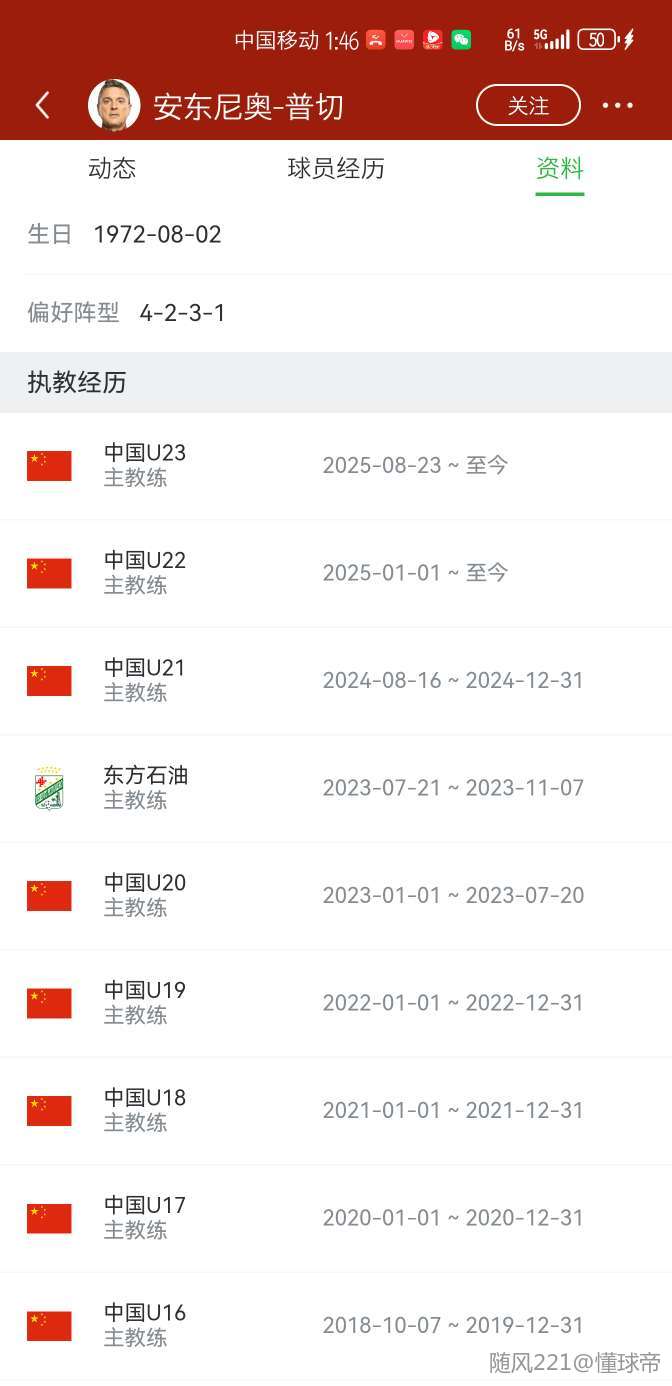Open the three-dot overflow menu

coord(618,105)
